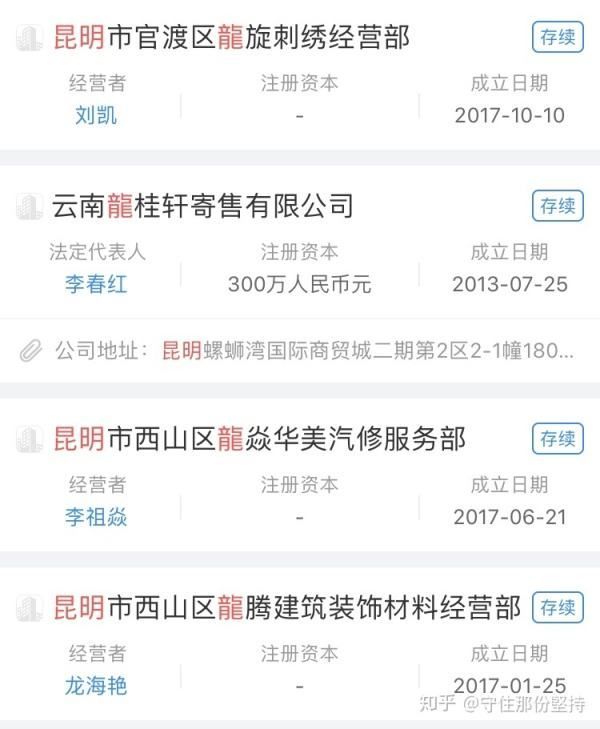View operator 李祖焱's profile
This screenshot has width=600, height=729.
click(96, 517)
